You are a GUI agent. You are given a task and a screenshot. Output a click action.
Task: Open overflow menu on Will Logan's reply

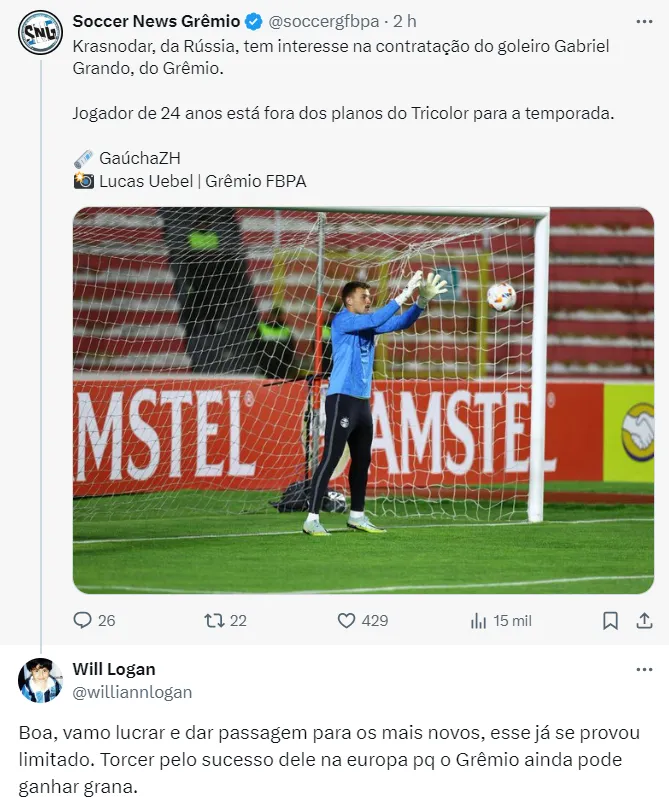coord(645,669)
